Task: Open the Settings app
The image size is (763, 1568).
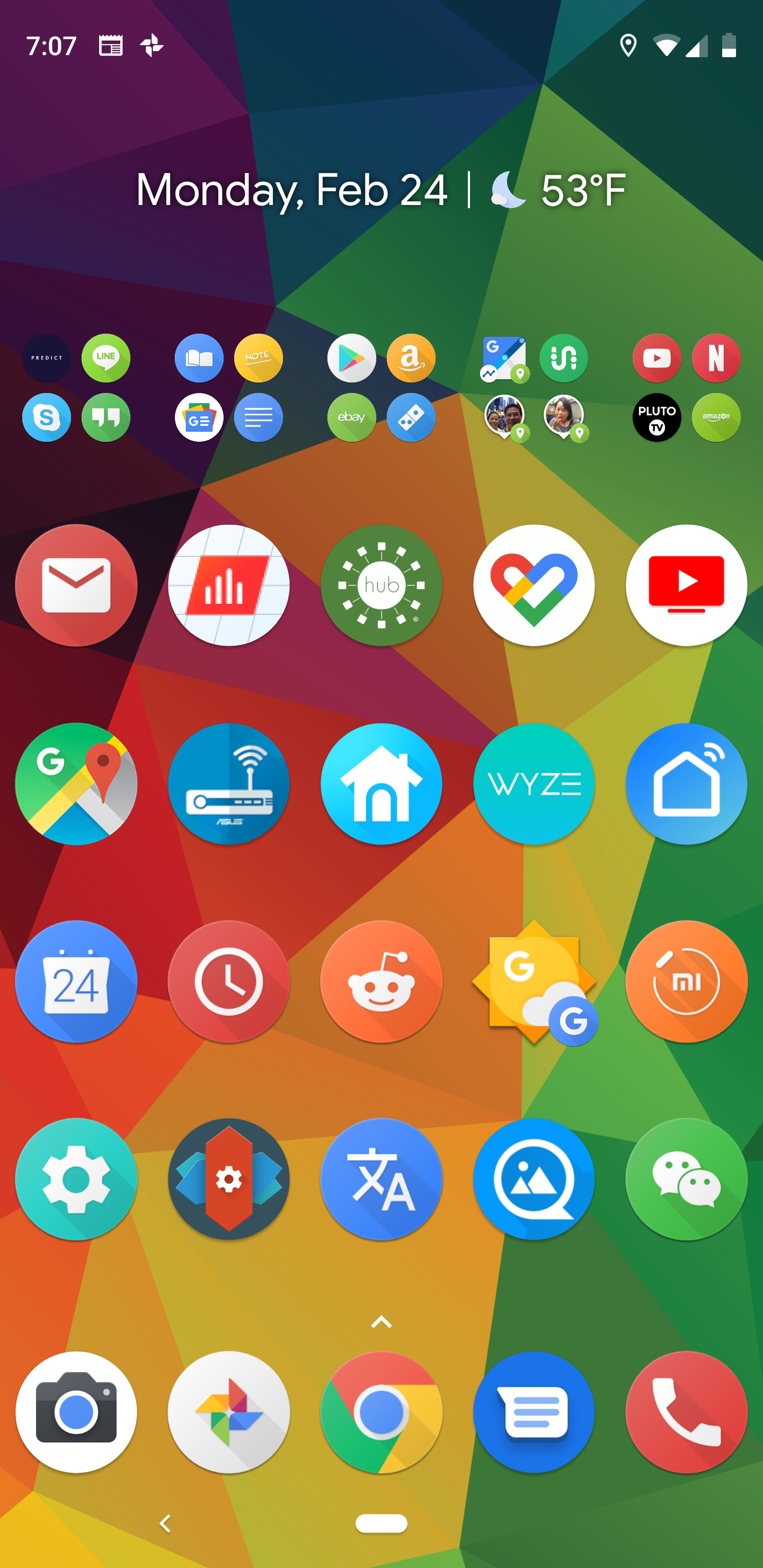Action: [76, 1179]
